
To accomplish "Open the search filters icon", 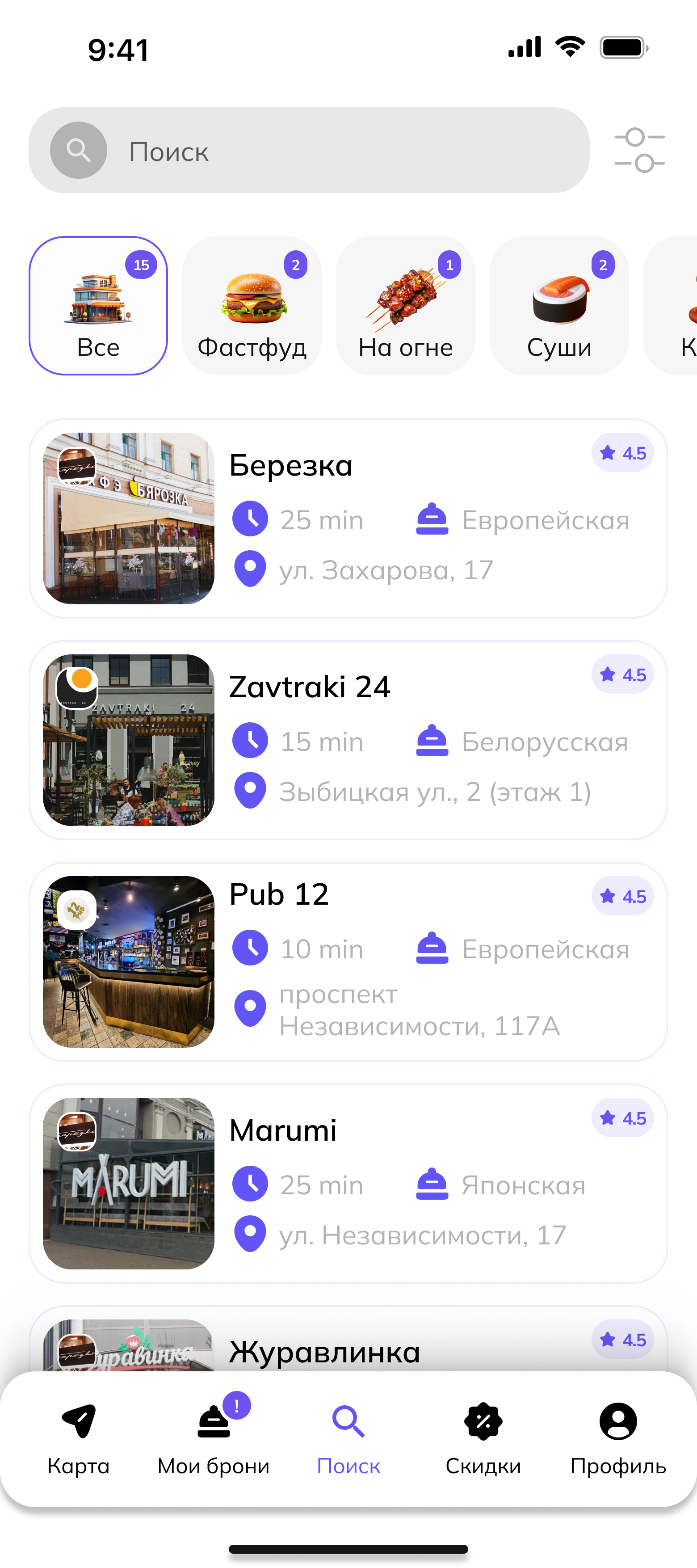I will (x=640, y=150).
